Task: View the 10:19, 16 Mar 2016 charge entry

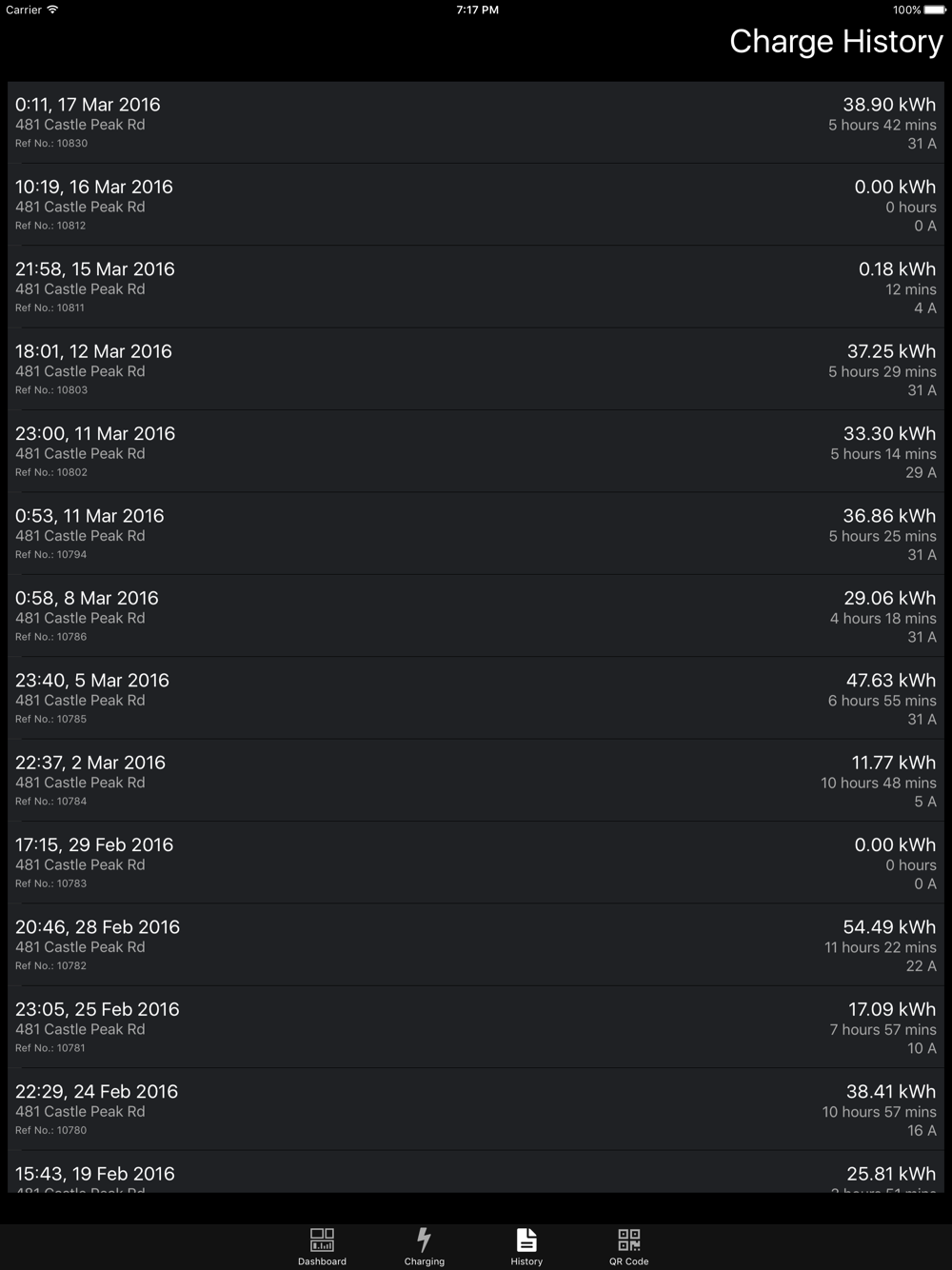Action: pos(476,205)
